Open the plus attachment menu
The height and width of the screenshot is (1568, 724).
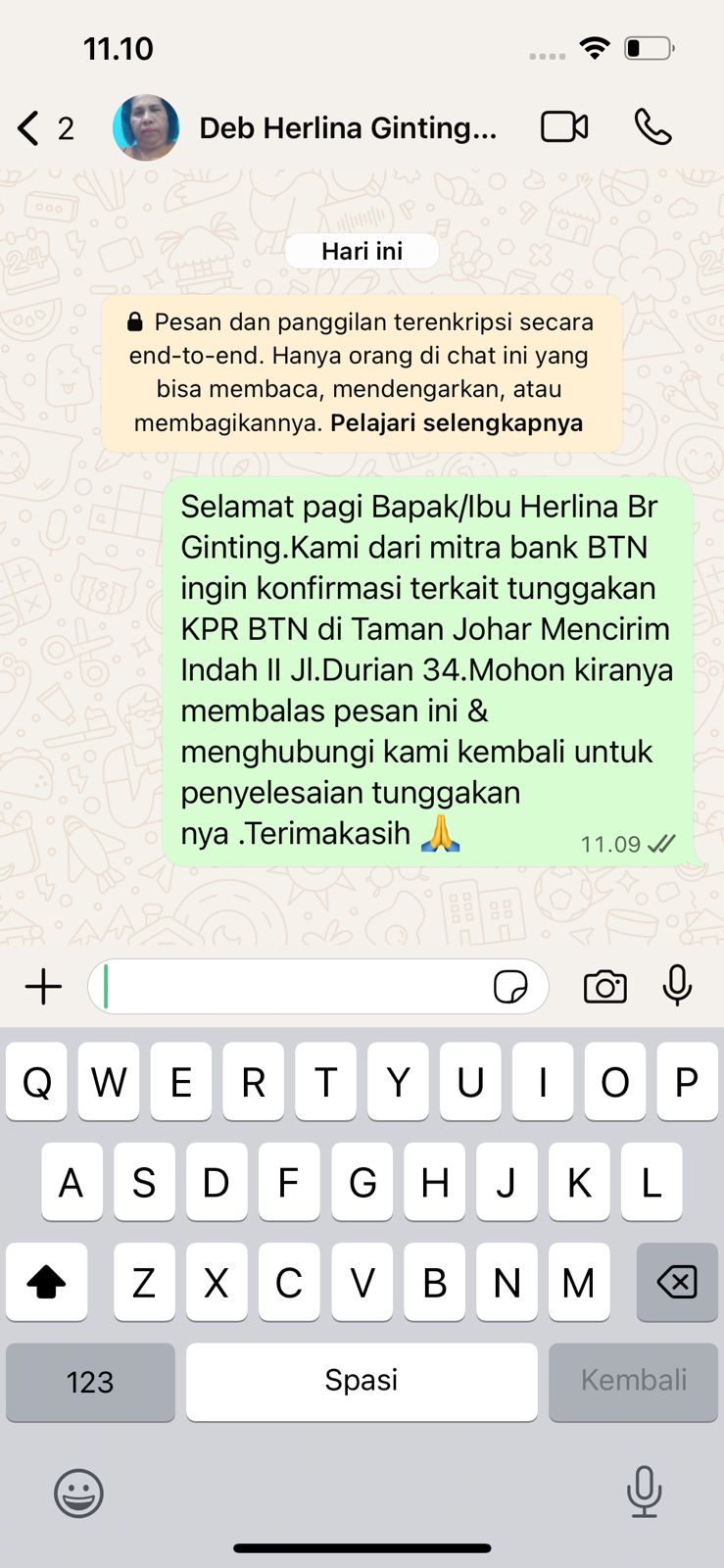43,987
